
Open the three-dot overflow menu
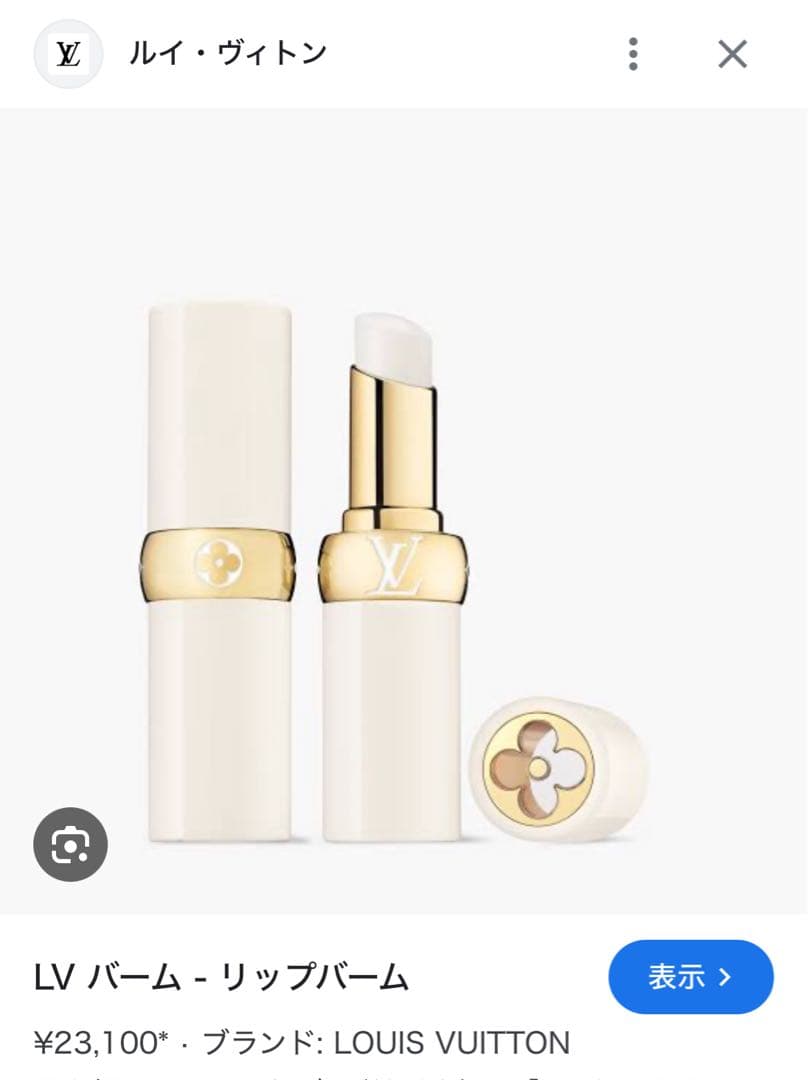(633, 54)
